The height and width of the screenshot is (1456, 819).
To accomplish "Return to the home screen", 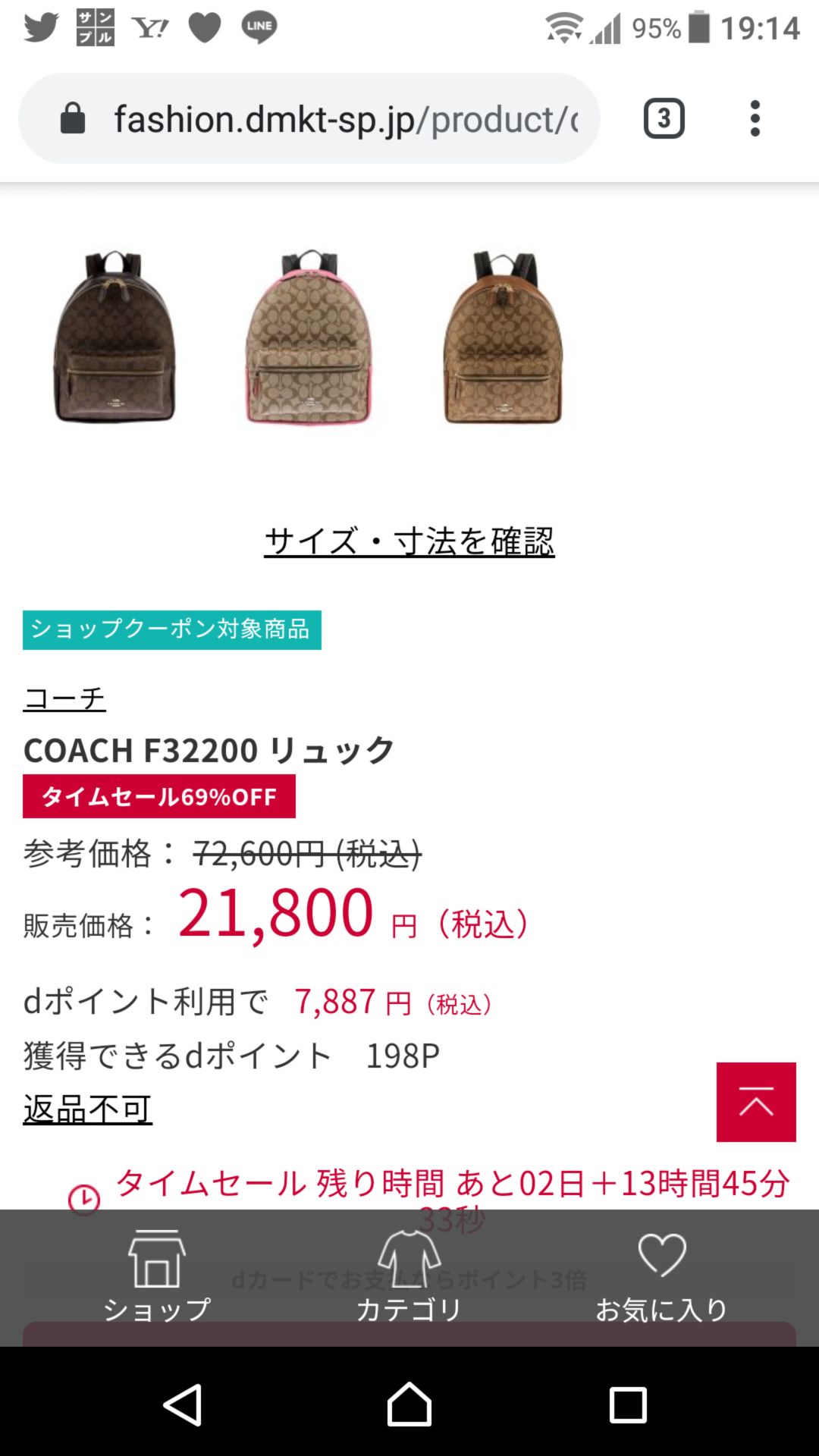I will click(x=409, y=1404).
